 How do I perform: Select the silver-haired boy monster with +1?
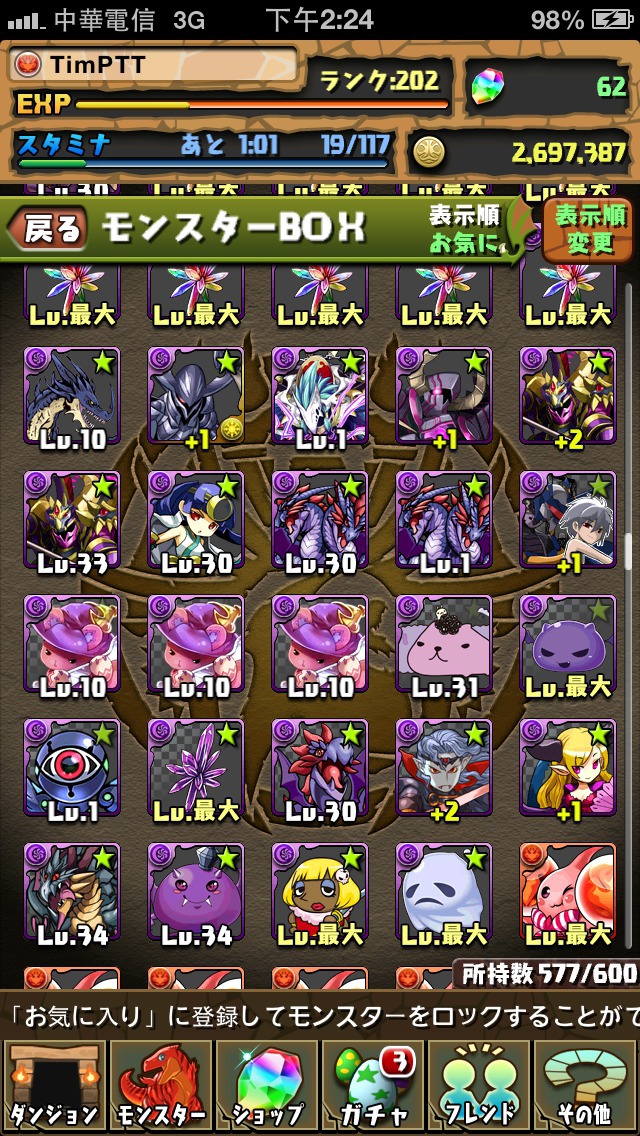tap(568, 520)
